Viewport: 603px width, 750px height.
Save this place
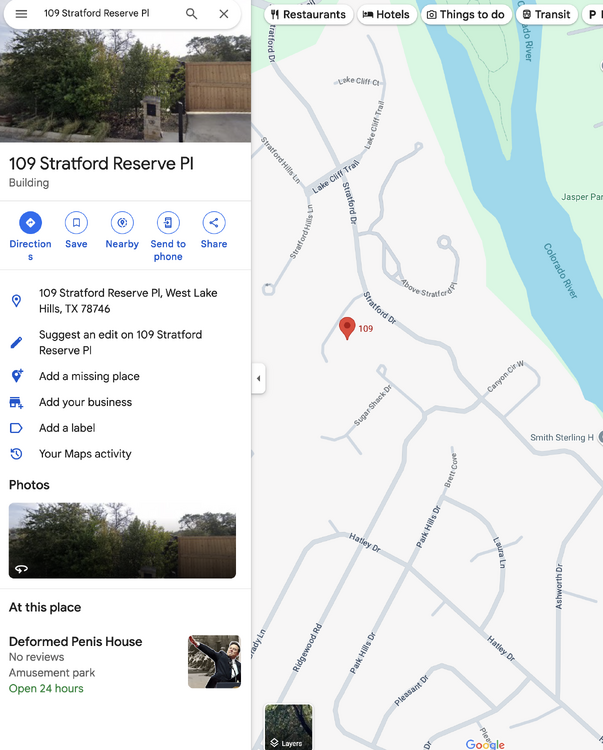pyautogui.click(x=76, y=223)
